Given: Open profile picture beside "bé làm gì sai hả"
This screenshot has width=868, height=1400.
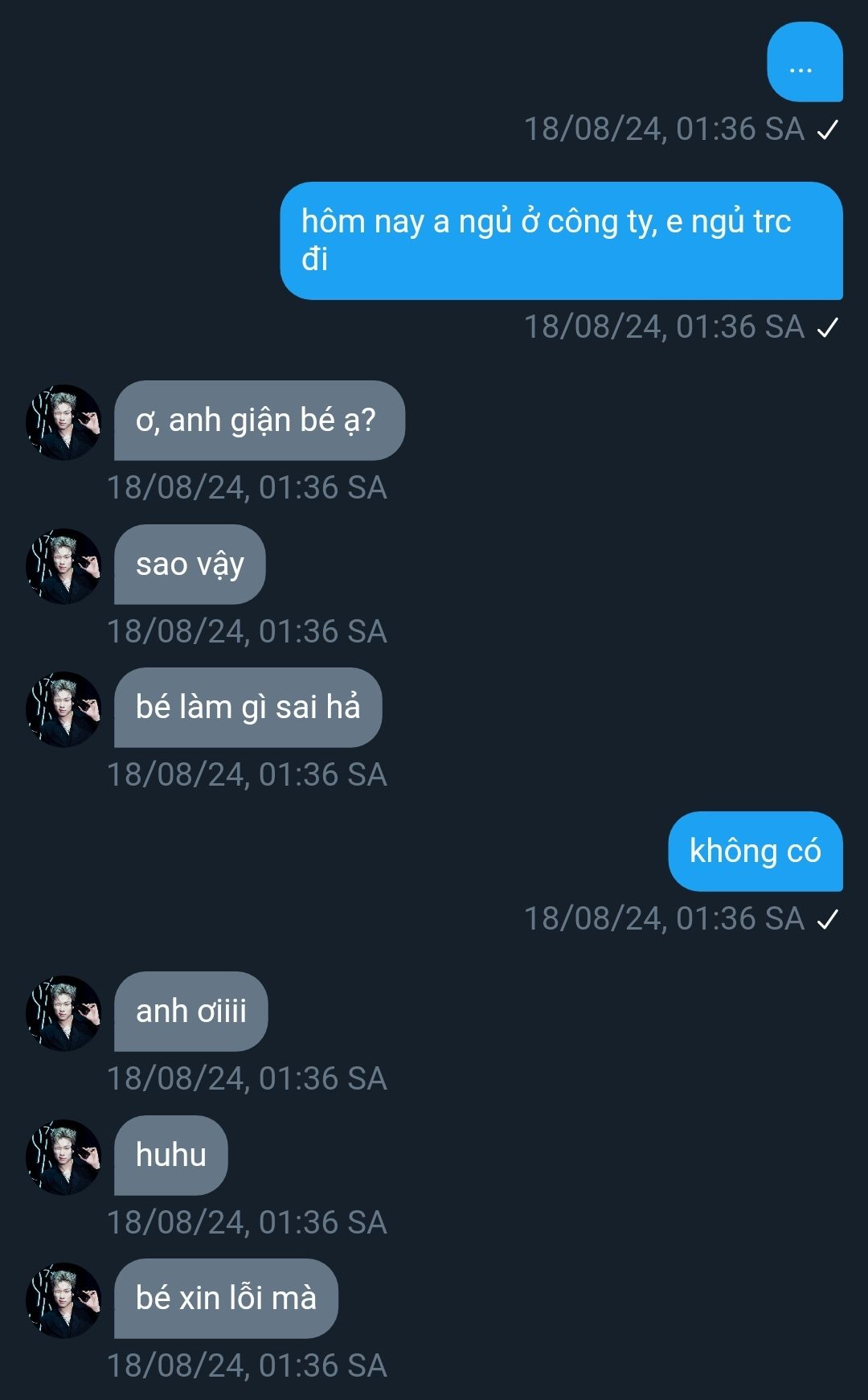Looking at the screenshot, I should [63, 709].
